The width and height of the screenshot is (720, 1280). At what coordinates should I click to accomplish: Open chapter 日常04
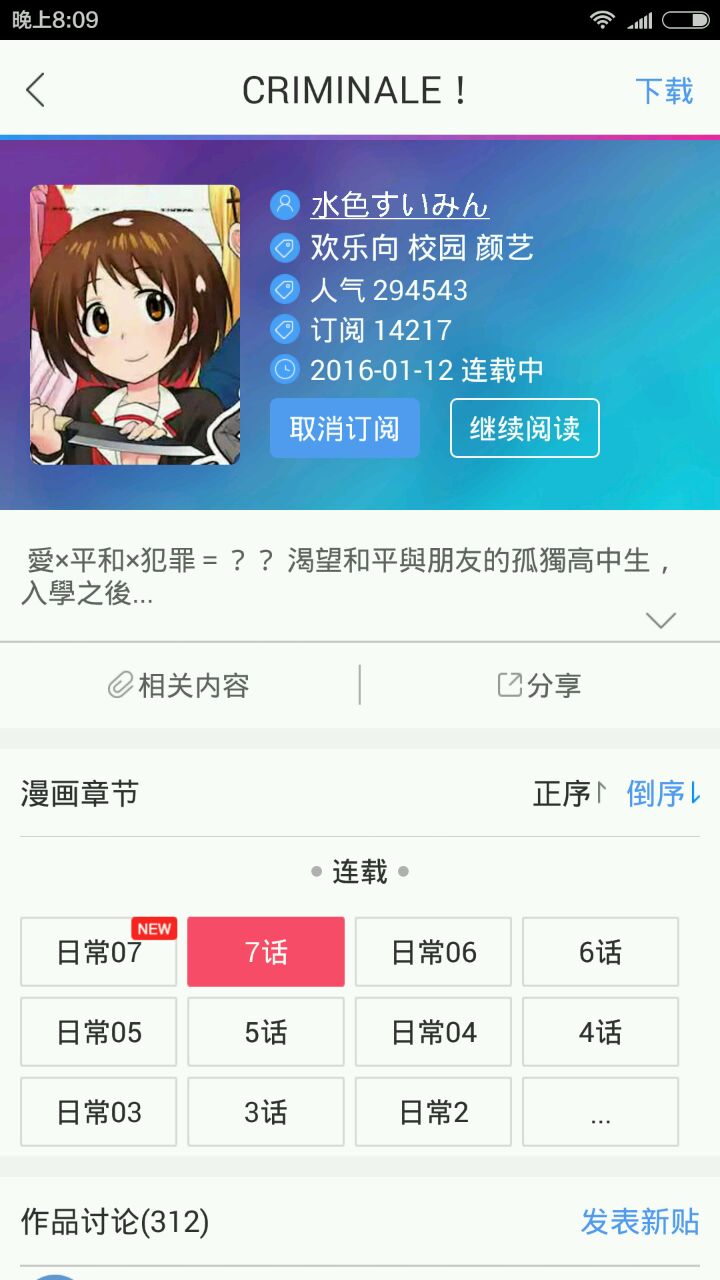pyautogui.click(x=433, y=1032)
